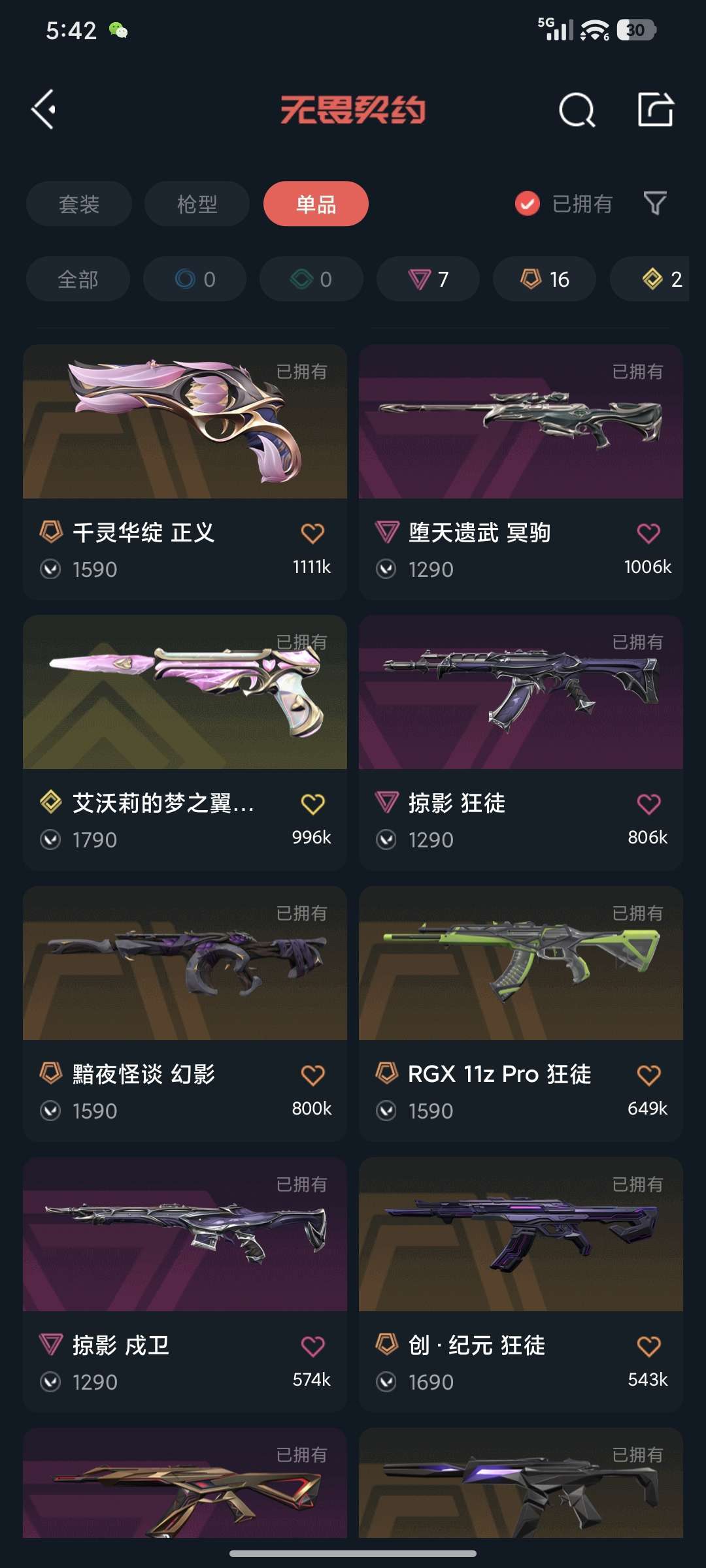Like the 掠影 狂徒 skin
The width and height of the screenshot is (706, 1568).
[648, 804]
